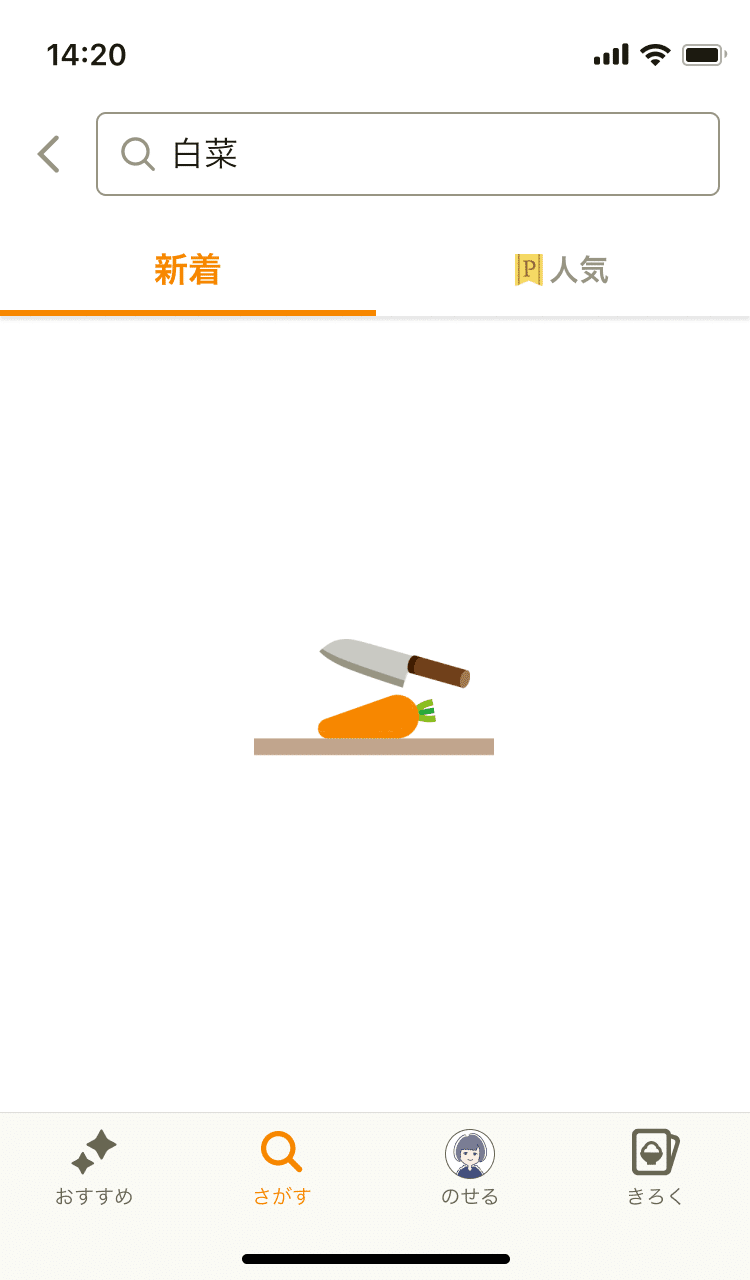Viewport: 750px width, 1280px height.
Task: Go back using the left arrow
Action: tap(48, 154)
